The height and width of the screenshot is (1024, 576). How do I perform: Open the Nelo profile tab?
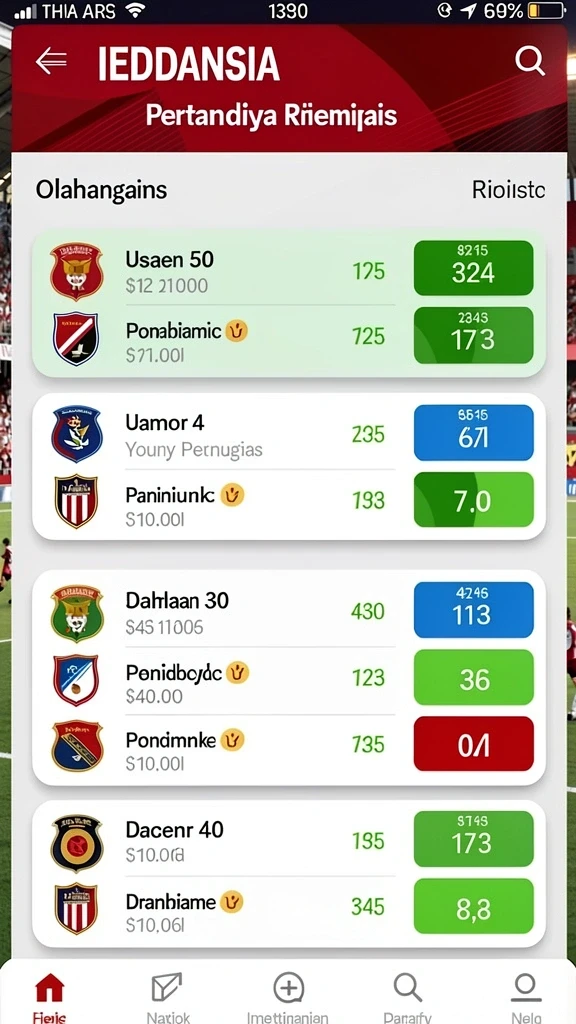525,997
